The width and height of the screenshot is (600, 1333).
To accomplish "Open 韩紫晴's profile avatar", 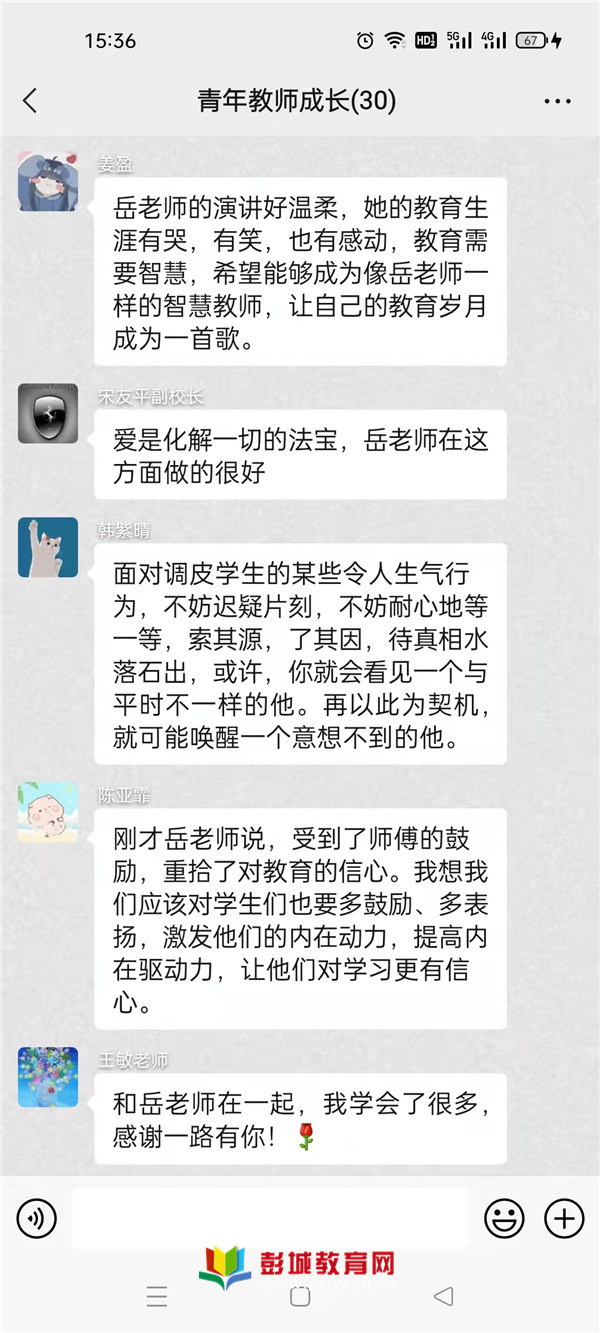I will coord(48,547).
